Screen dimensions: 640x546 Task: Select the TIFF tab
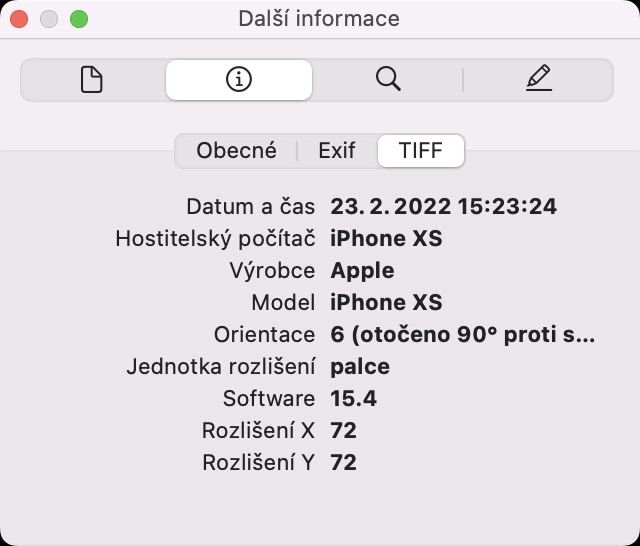(420, 151)
